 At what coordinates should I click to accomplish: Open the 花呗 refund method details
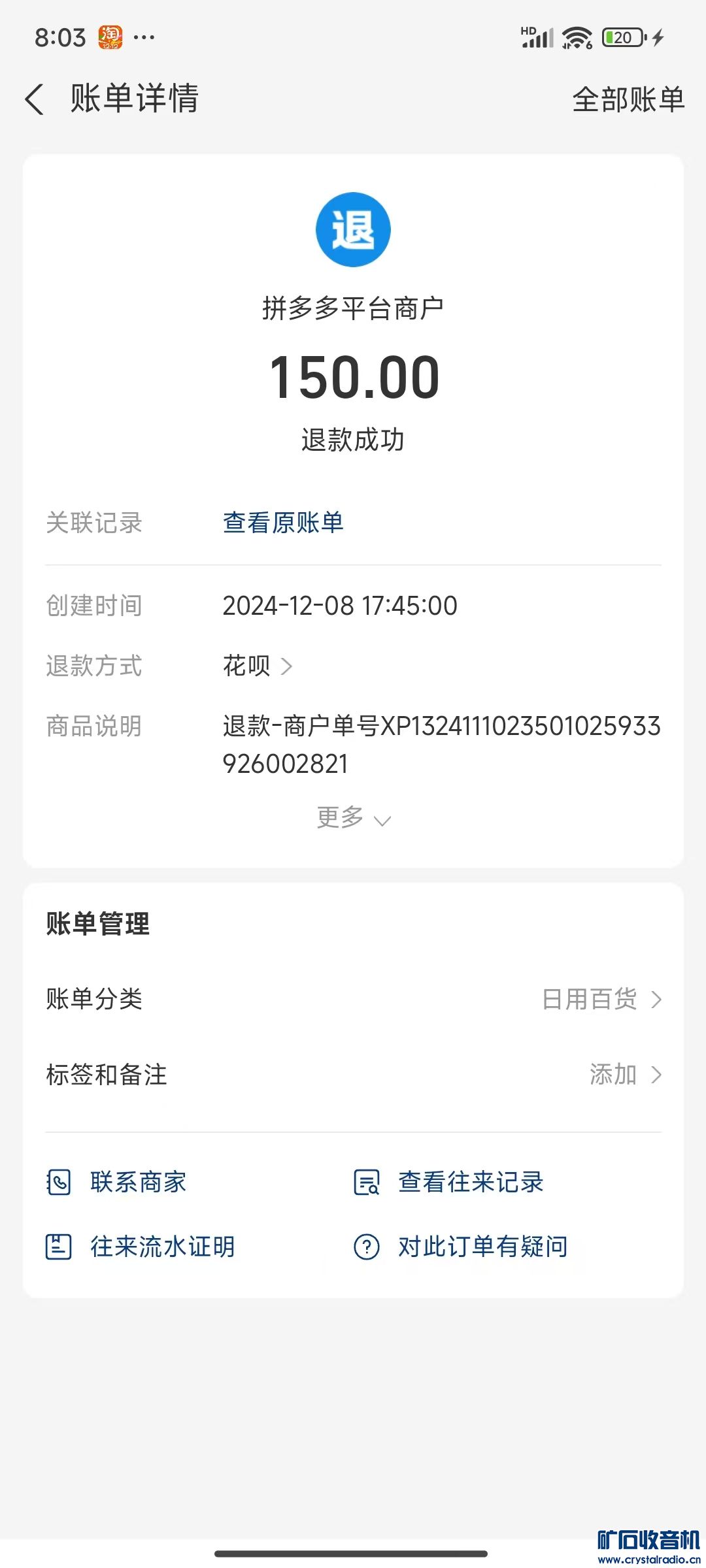coord(258,666)
